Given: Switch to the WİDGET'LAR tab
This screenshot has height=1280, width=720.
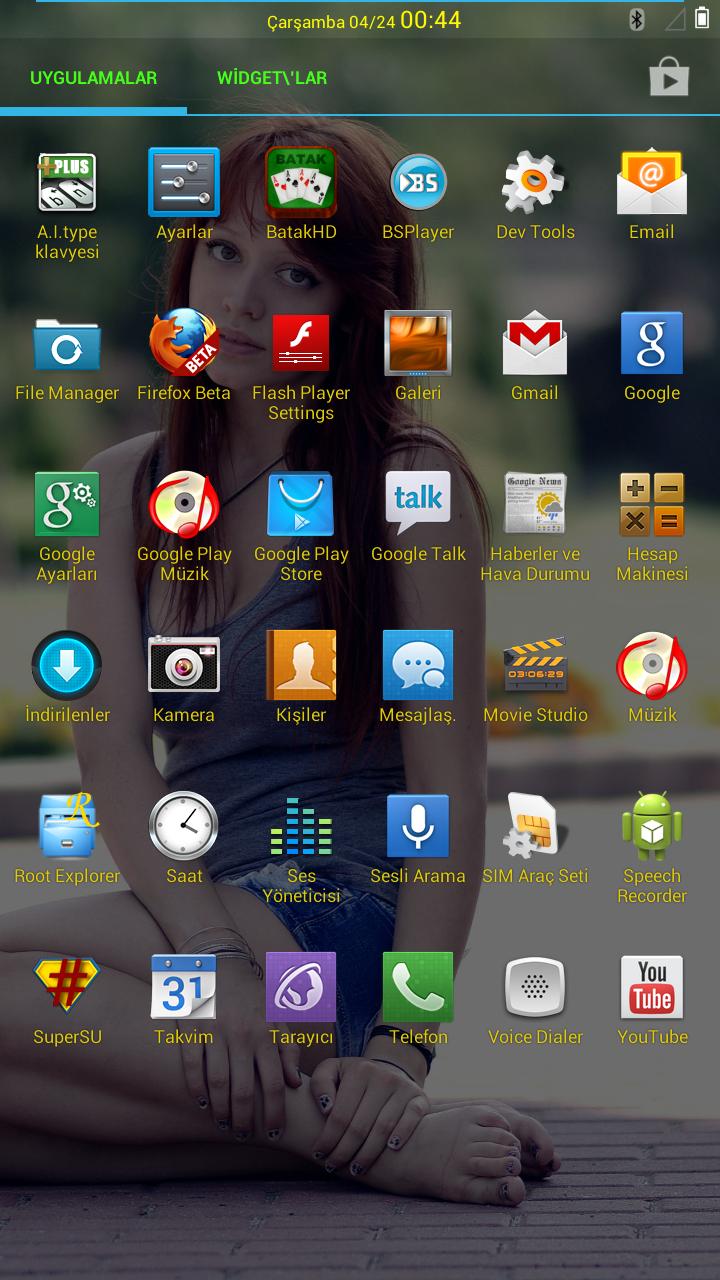Looking at the screenshot, I should coord(271,78).
